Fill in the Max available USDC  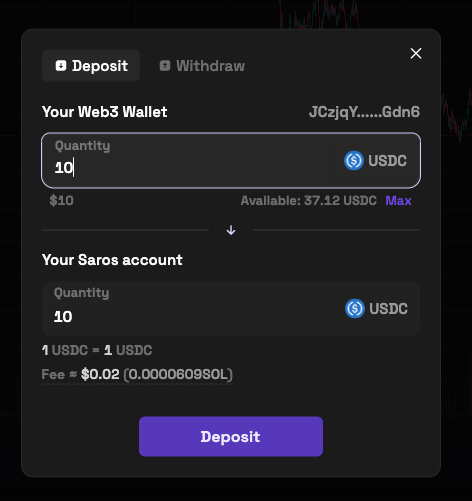click(398, 201)
